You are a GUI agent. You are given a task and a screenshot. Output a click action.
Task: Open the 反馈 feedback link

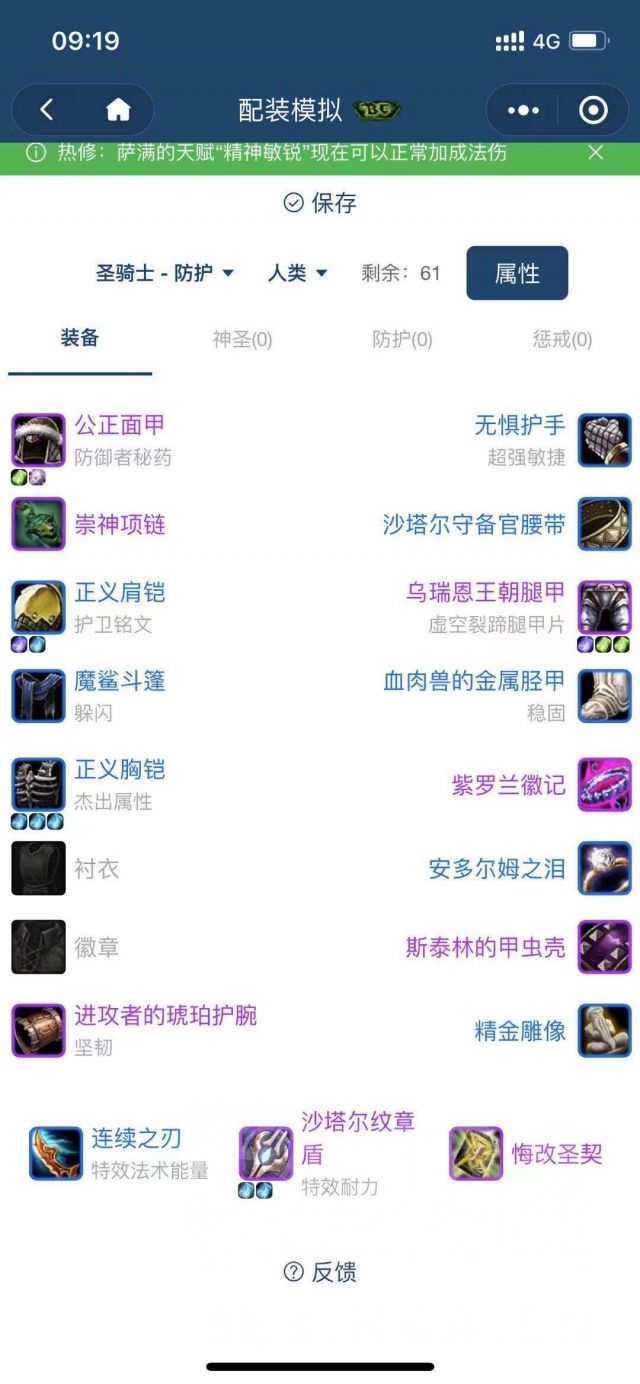tap(320, 1272)
